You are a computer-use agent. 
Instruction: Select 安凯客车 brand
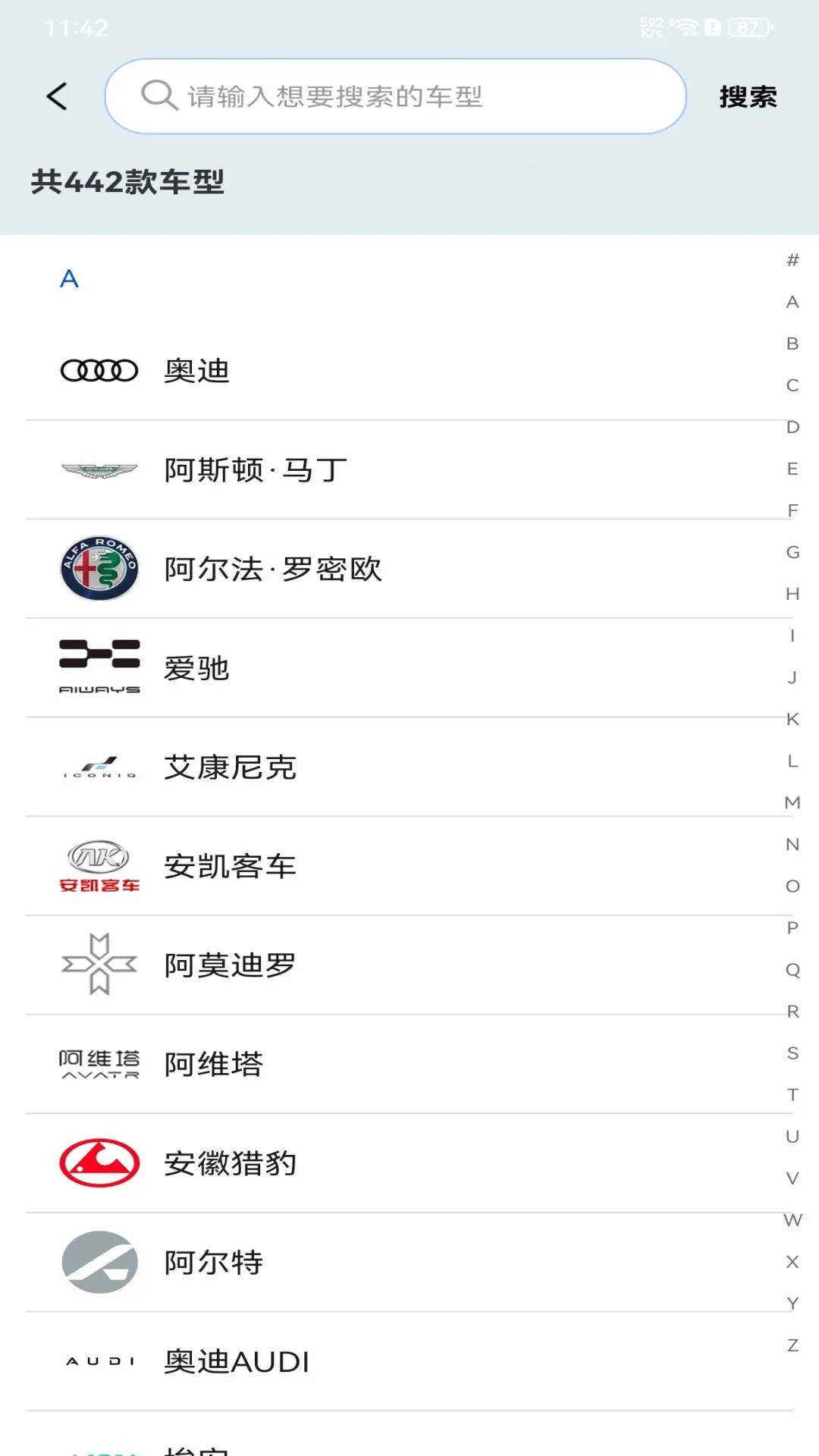(409, 866)
